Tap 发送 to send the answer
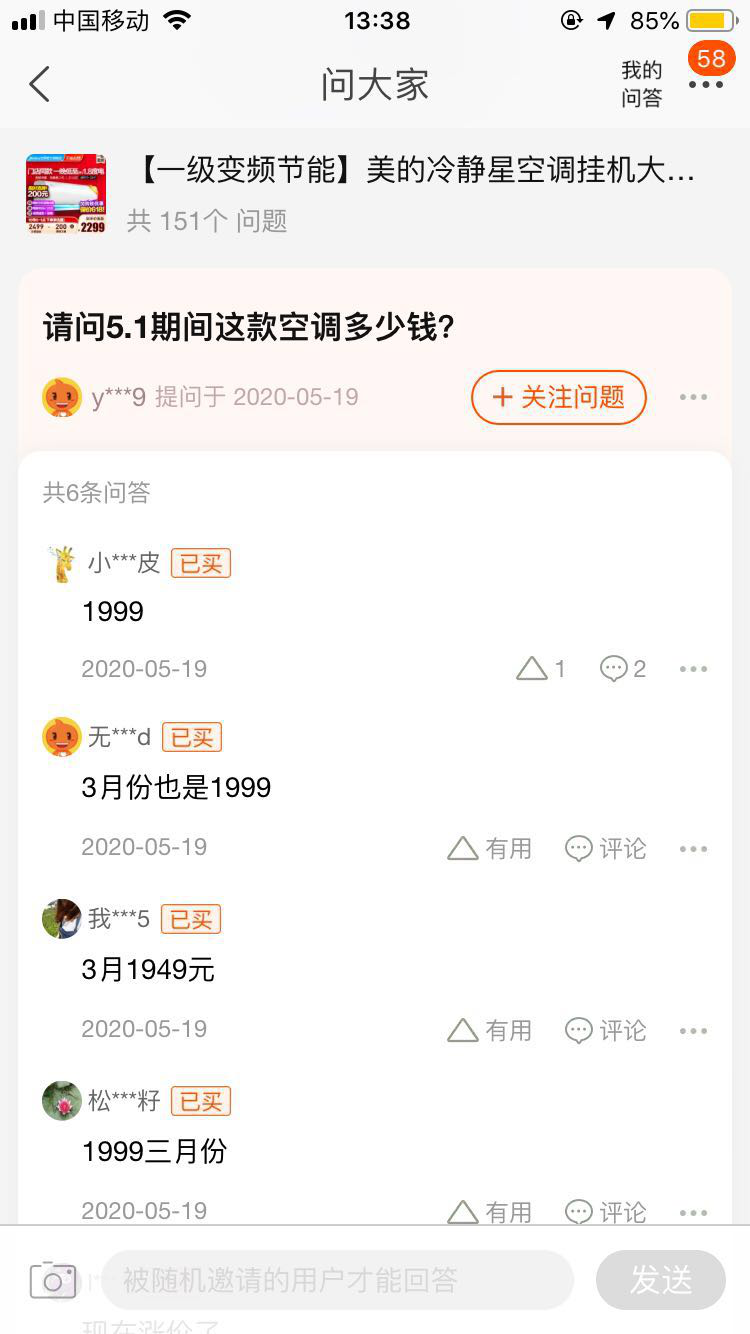The height and width of the screenshot is (1334, 750). point(660,1279)
